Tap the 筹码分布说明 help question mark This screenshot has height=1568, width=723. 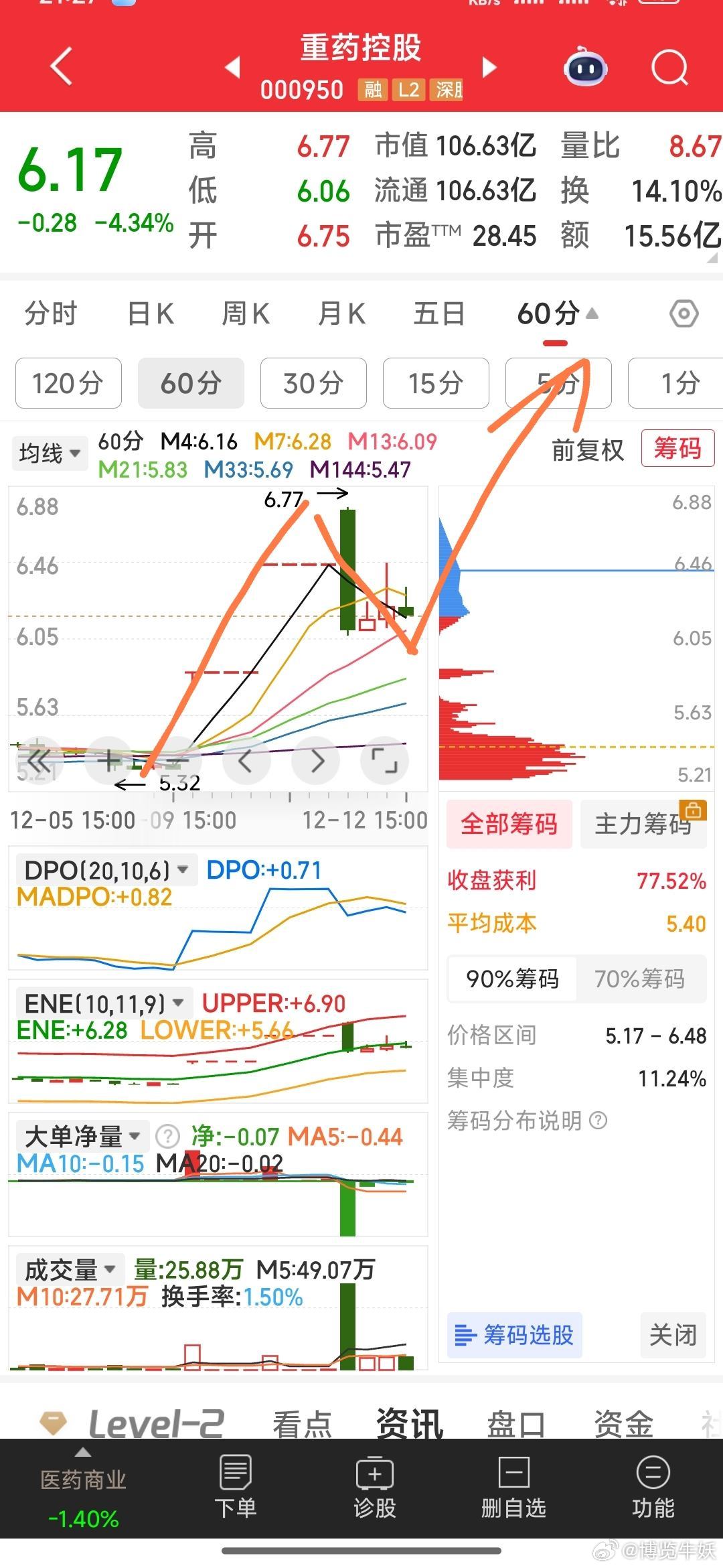point(598,1121)
